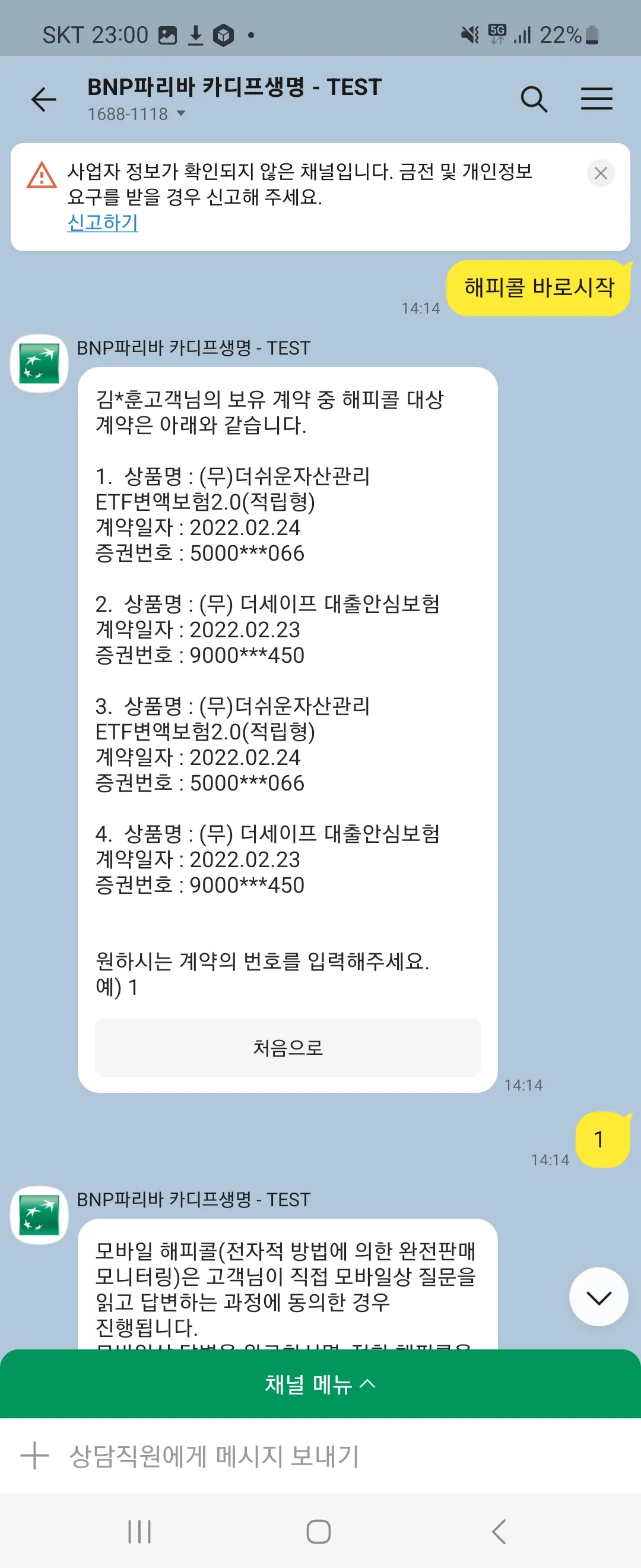Tap the scroll-to-bottom chevron over the chat

(598, 1297)
